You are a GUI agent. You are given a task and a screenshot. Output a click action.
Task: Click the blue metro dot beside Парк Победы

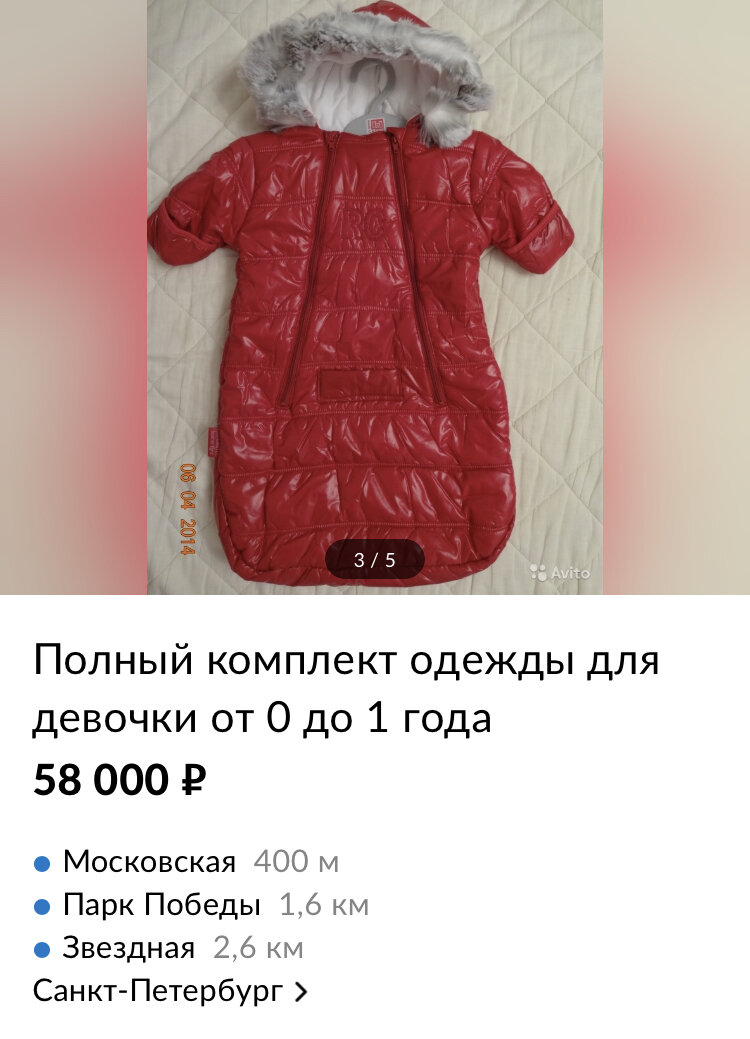pyautogui.click(x=41, y=907)
